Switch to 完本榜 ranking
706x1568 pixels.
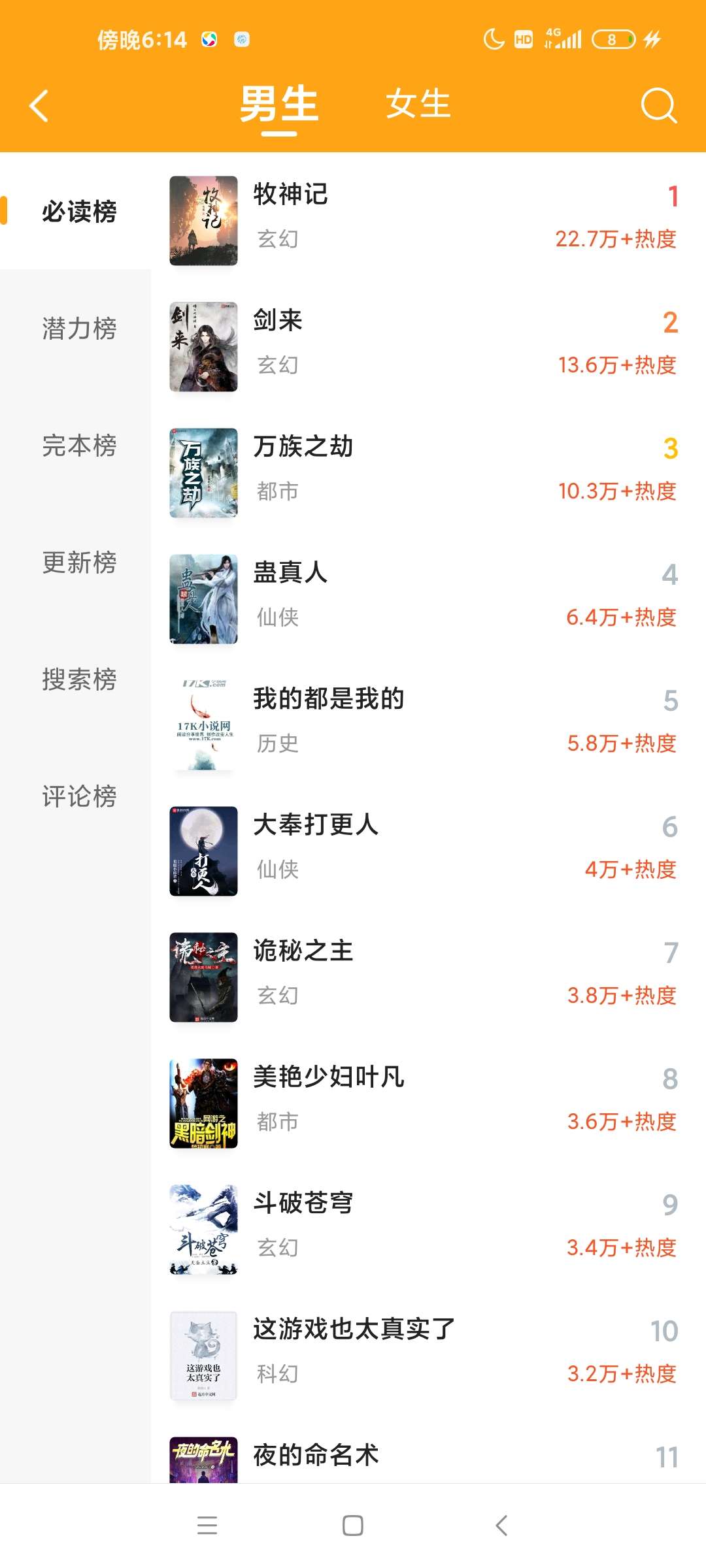click(79, 446)
